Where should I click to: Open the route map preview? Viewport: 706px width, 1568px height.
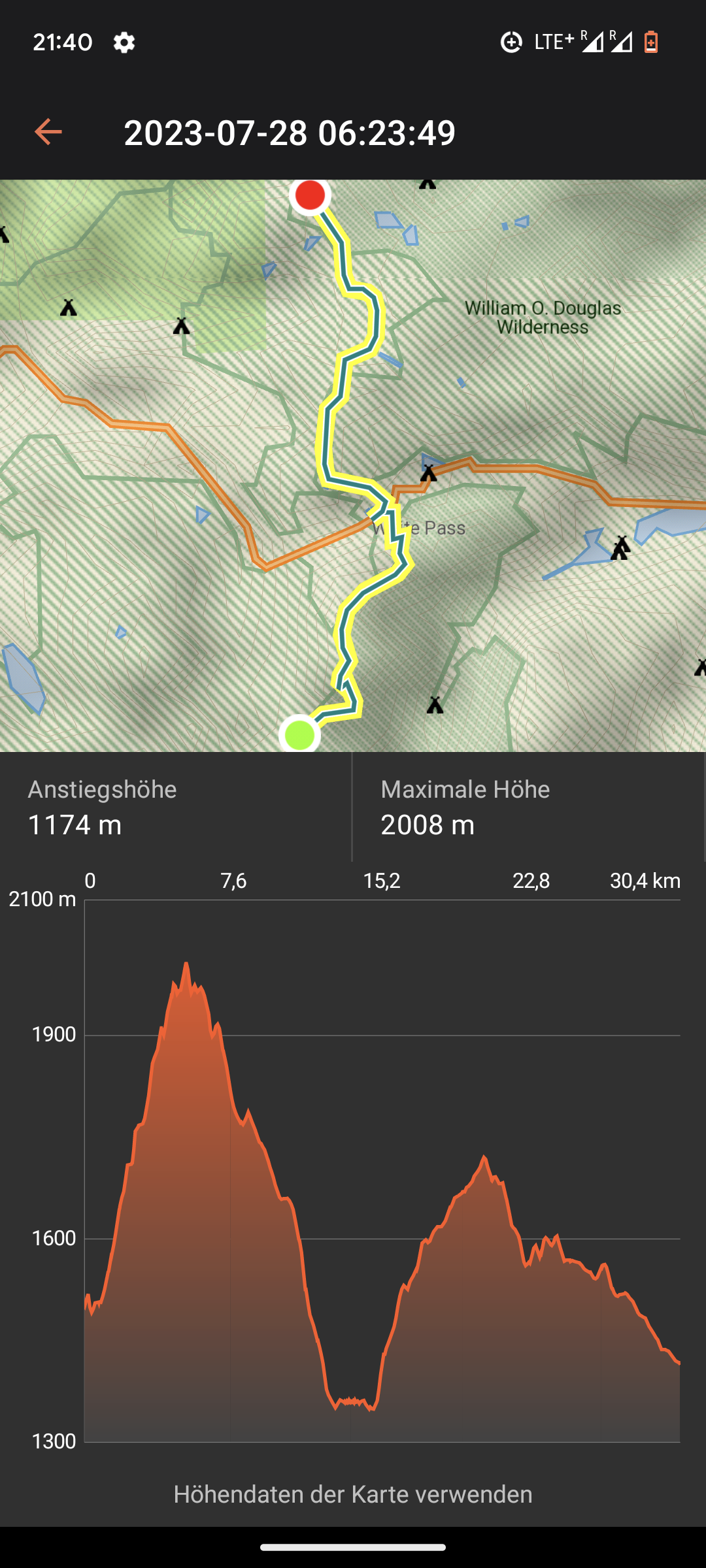(353, 465)
